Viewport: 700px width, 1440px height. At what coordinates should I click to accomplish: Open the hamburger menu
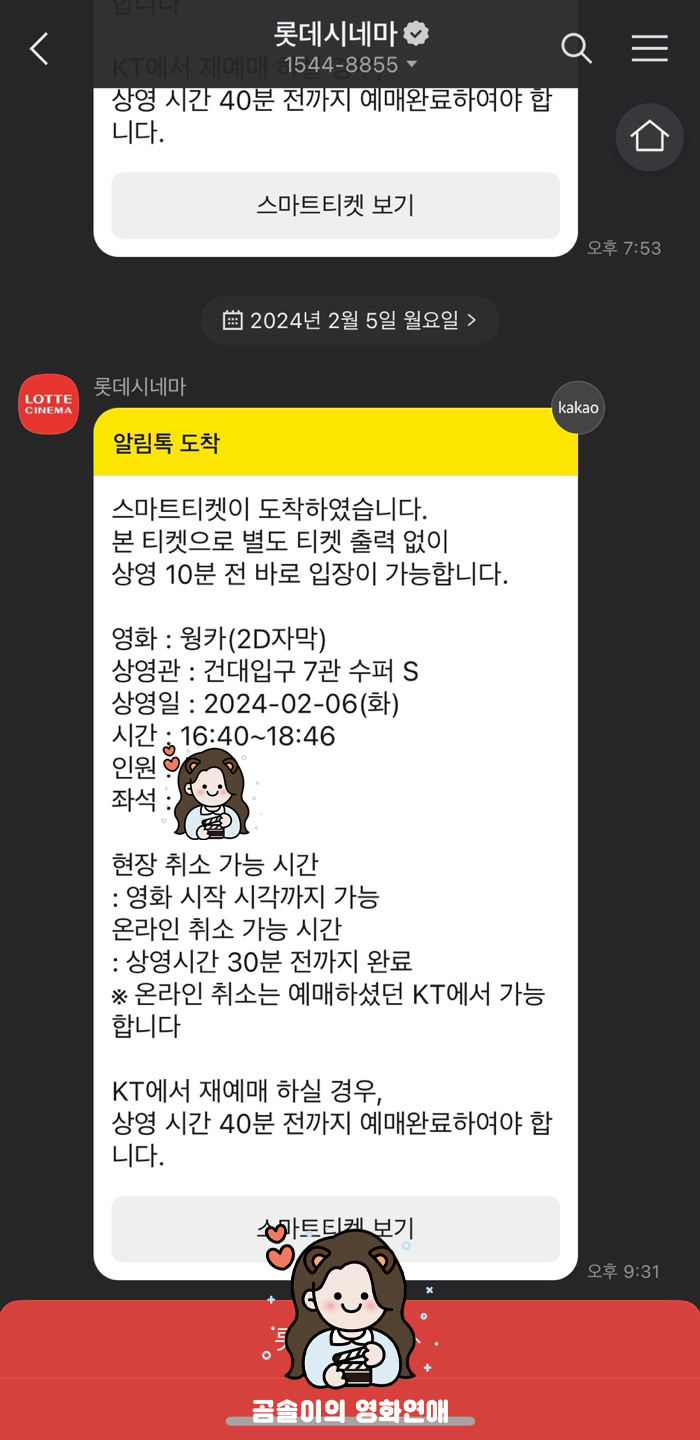pyautogui.click(x=649, y=48)
